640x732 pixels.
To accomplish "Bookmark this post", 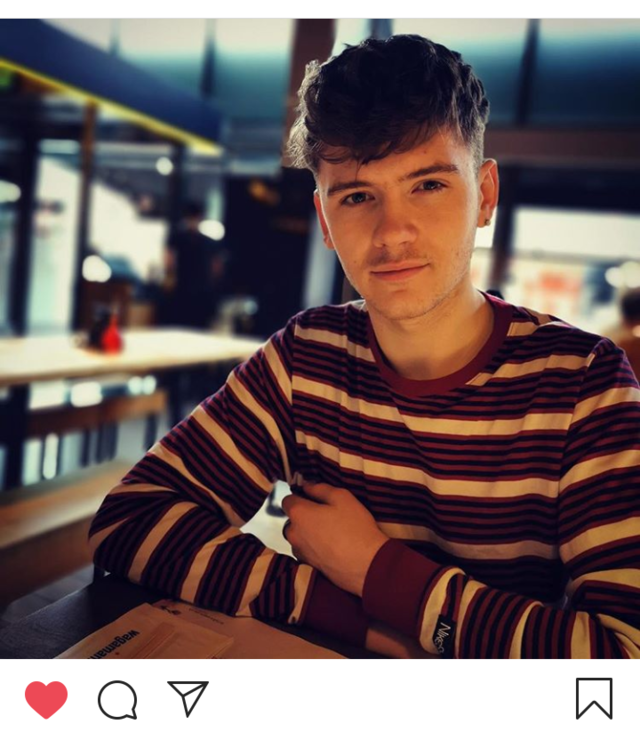I will 593,698.
